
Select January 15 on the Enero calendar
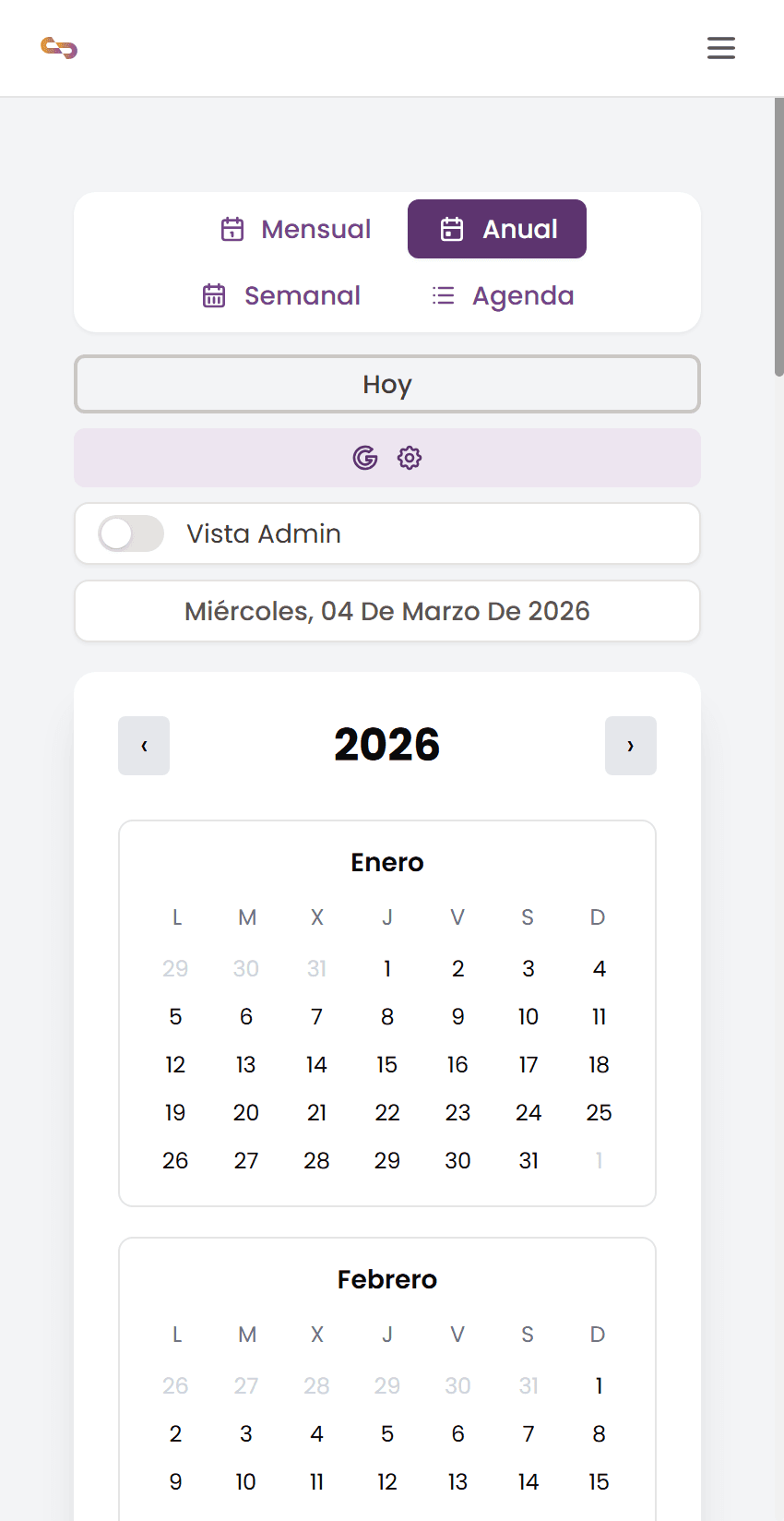(x=386, y=1064)
